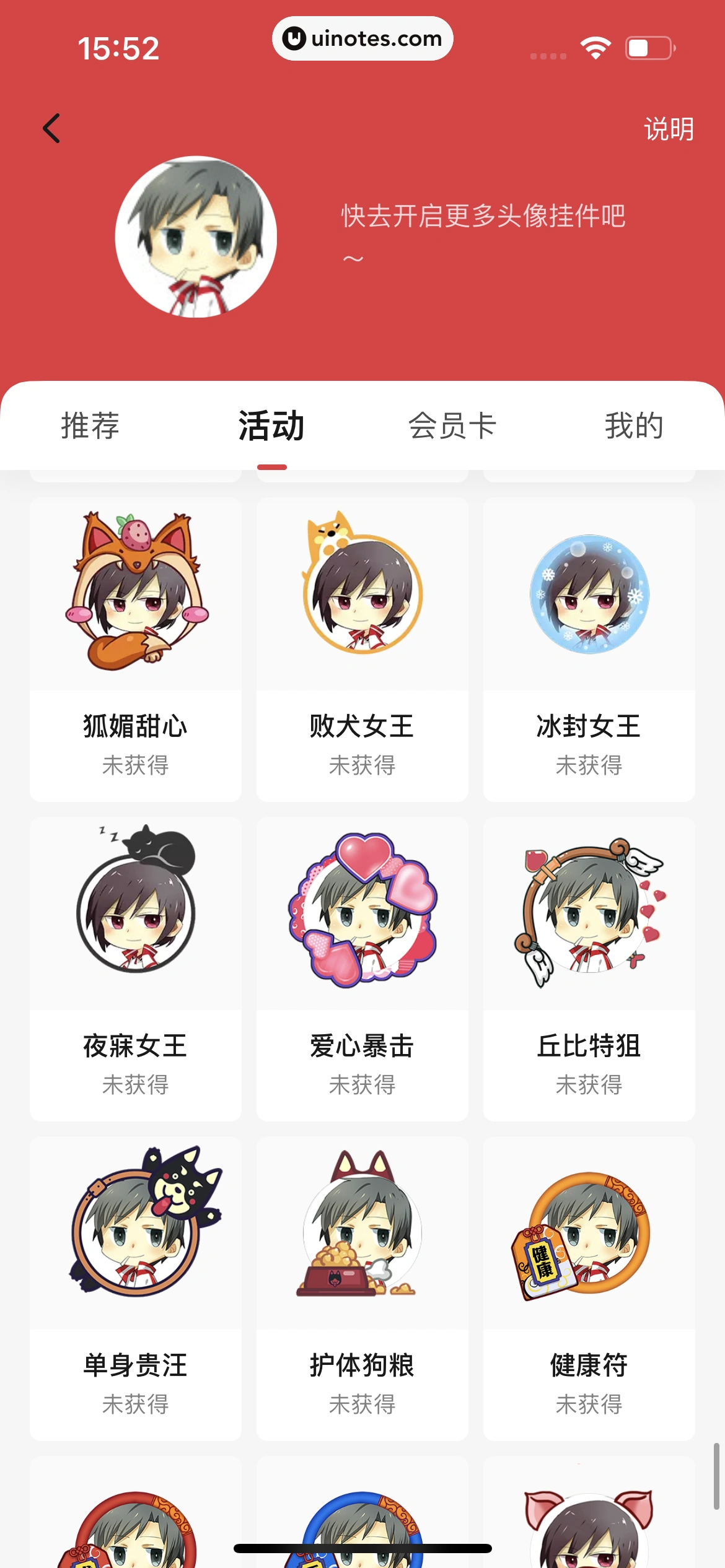
Task: Tap the uinotes.com pill at the top
Action: point(362,38)
